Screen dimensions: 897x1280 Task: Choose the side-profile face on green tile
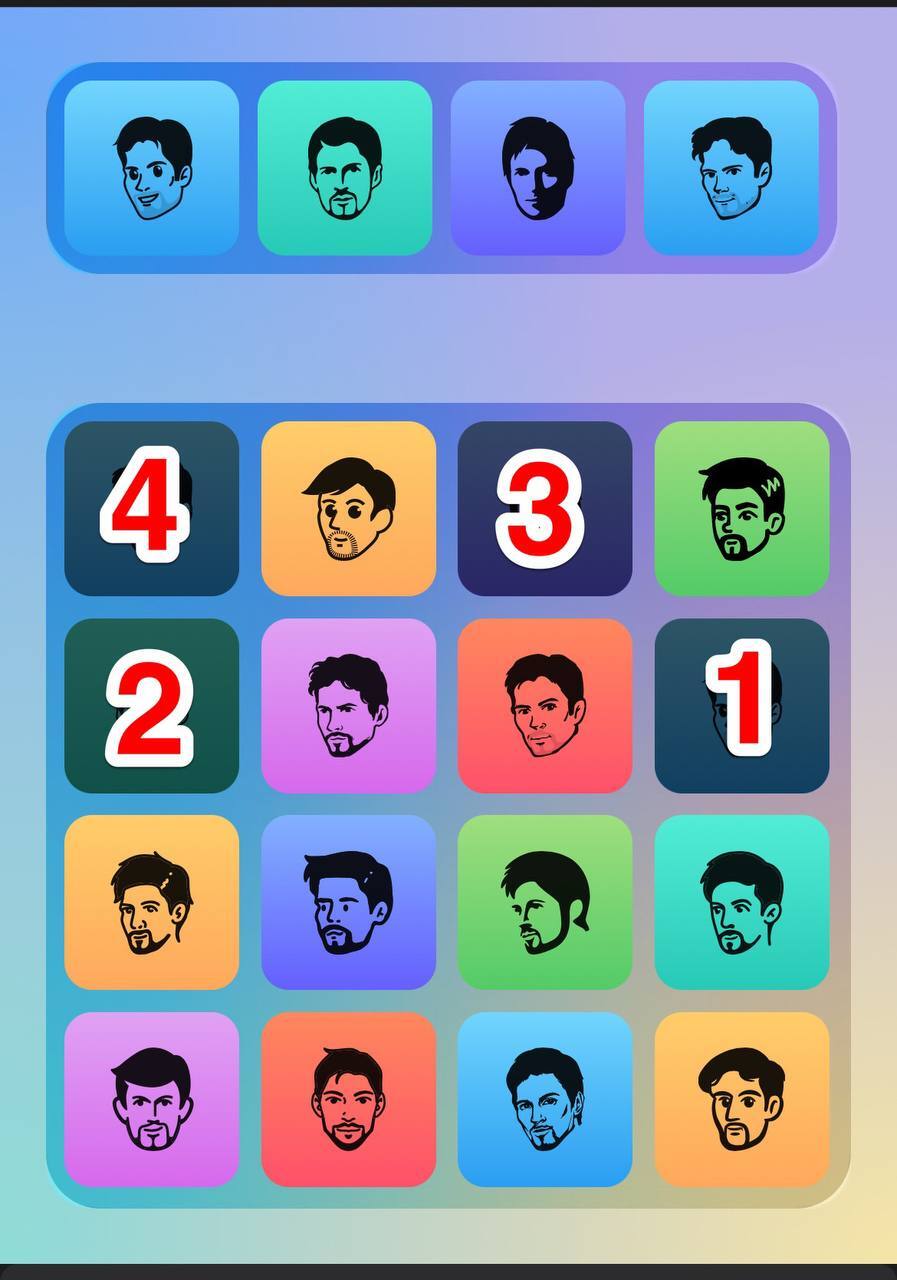[x=544, y=902]
